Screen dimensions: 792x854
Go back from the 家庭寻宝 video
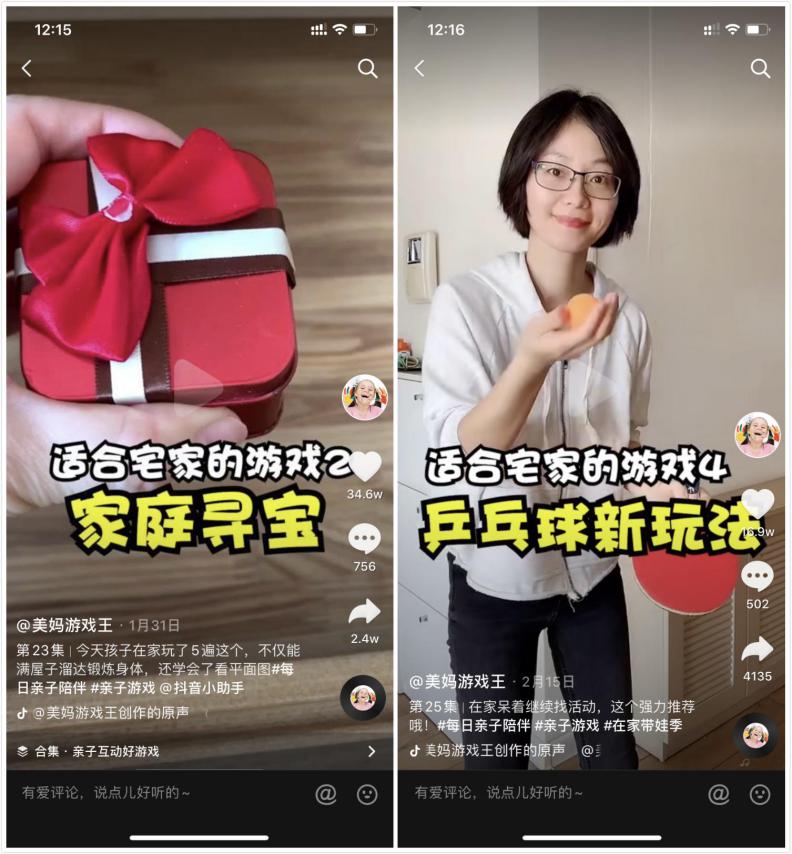[27, 68]
